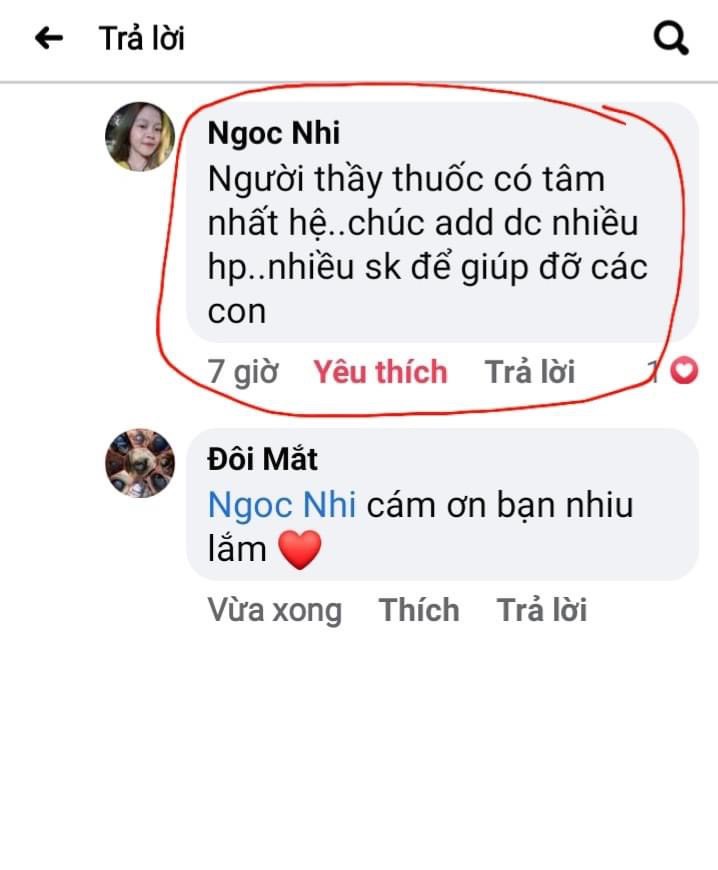Image resolution: width=718 pixels, height=870 pixels.
Task: Go back using the arrow icon
Action: click(48, 39)
